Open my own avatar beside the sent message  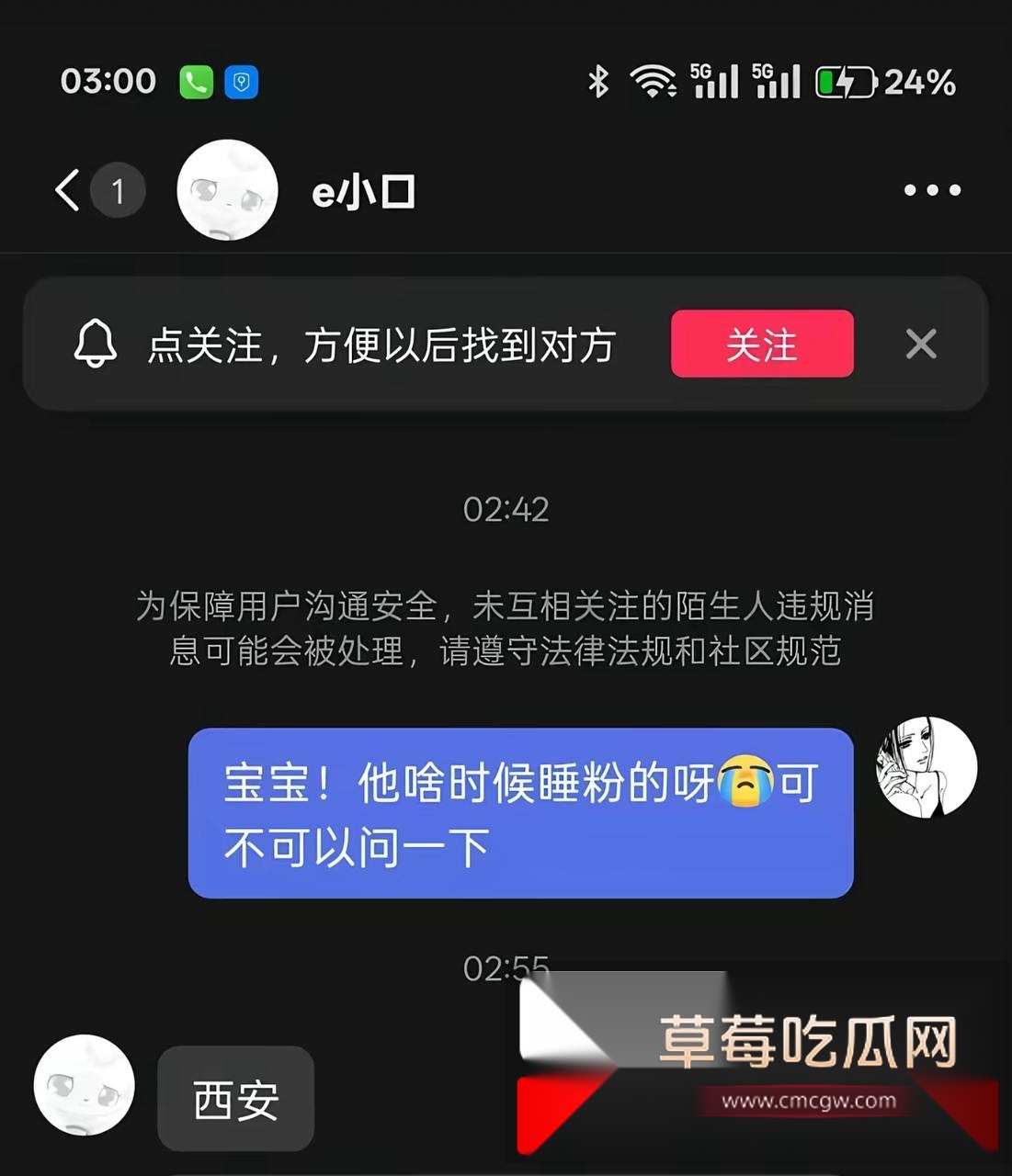point(926,767)
